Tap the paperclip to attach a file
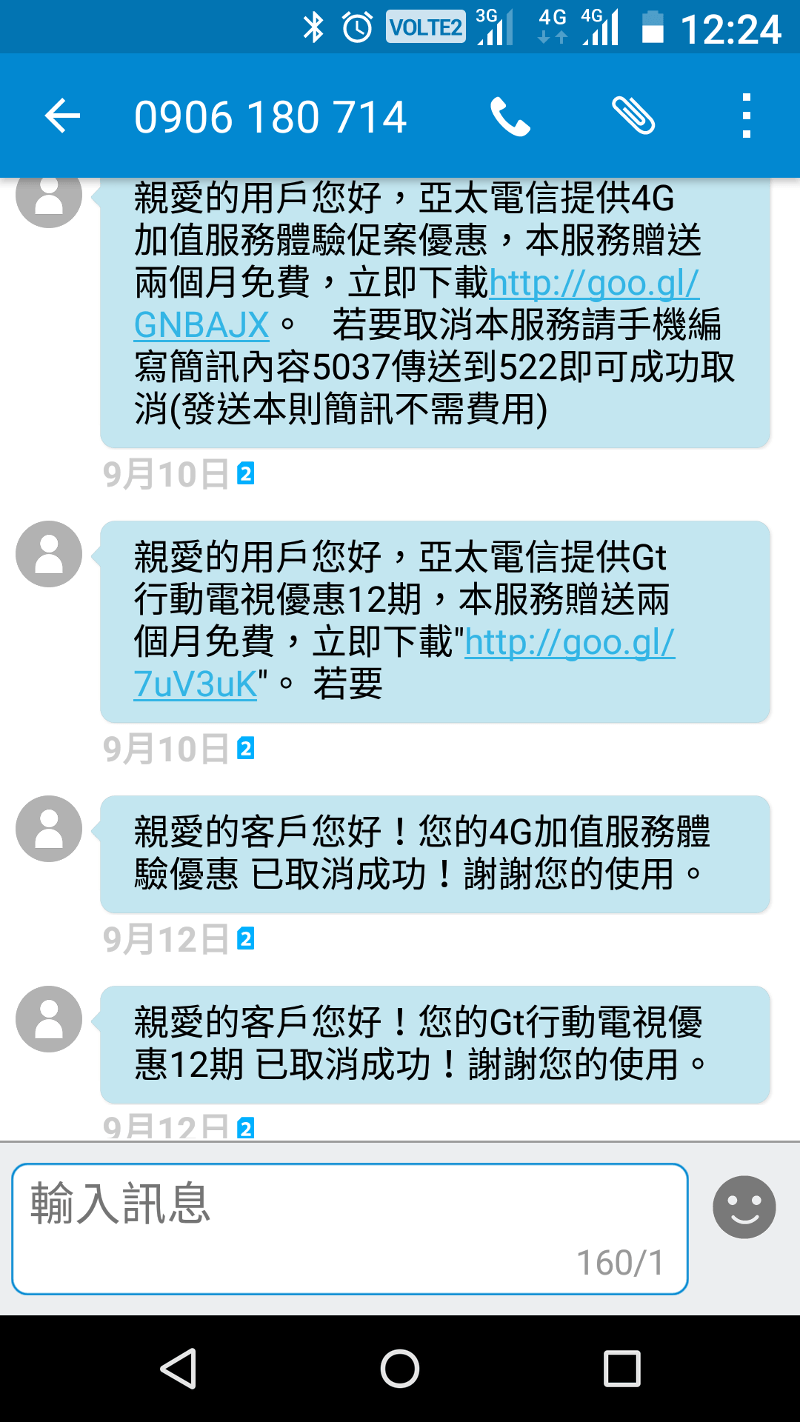800x1422 pixels. pyautogui.click(x=633, y=117)
